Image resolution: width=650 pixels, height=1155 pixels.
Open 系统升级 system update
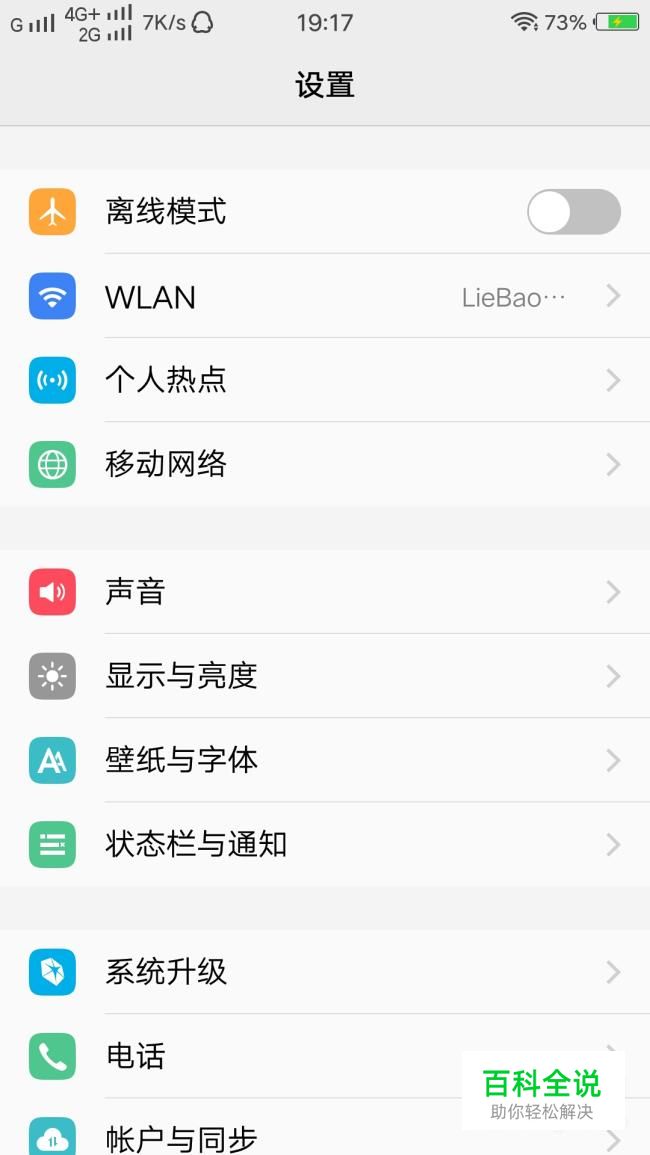[325, 972]
